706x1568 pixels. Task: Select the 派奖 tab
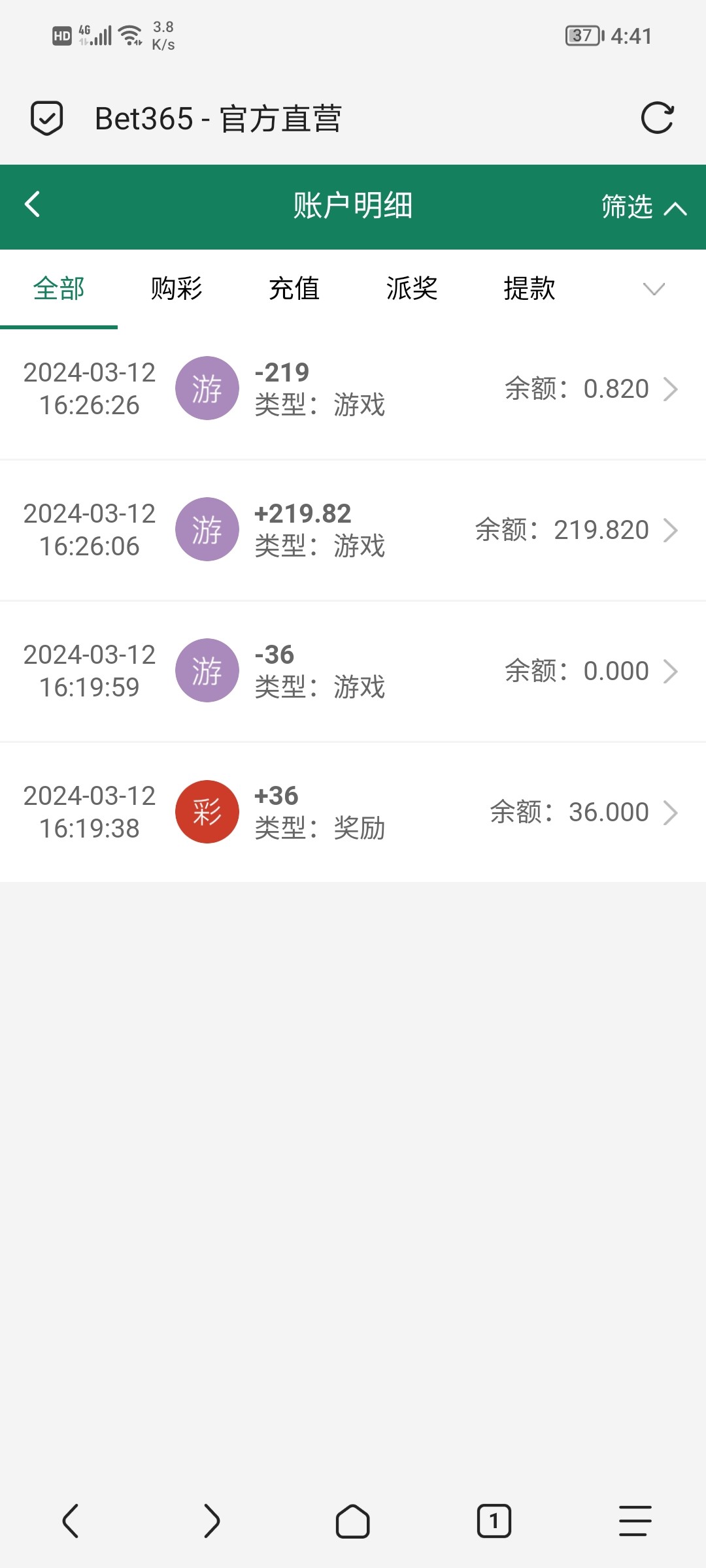(412, 289)
